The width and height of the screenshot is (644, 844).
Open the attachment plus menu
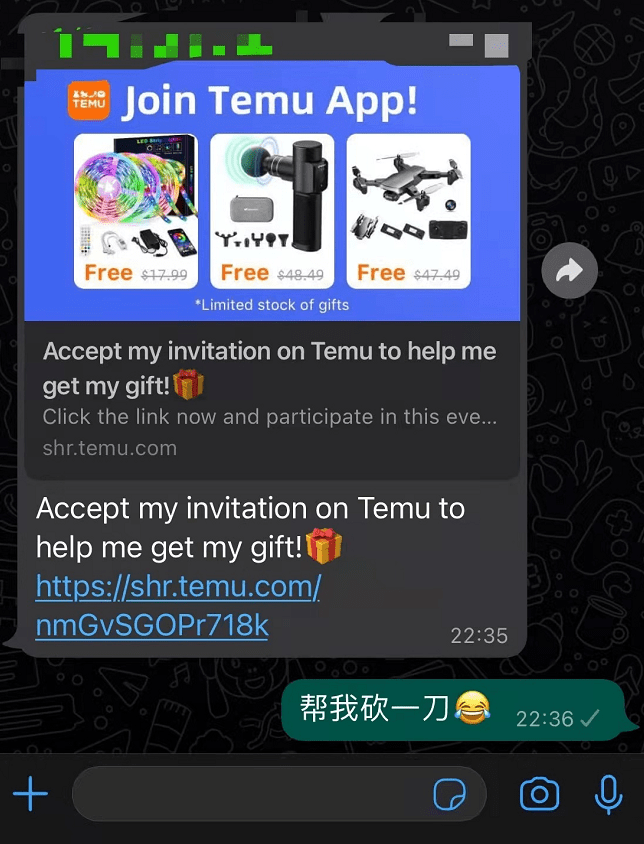pyautogui.click(x=31, y=795)
